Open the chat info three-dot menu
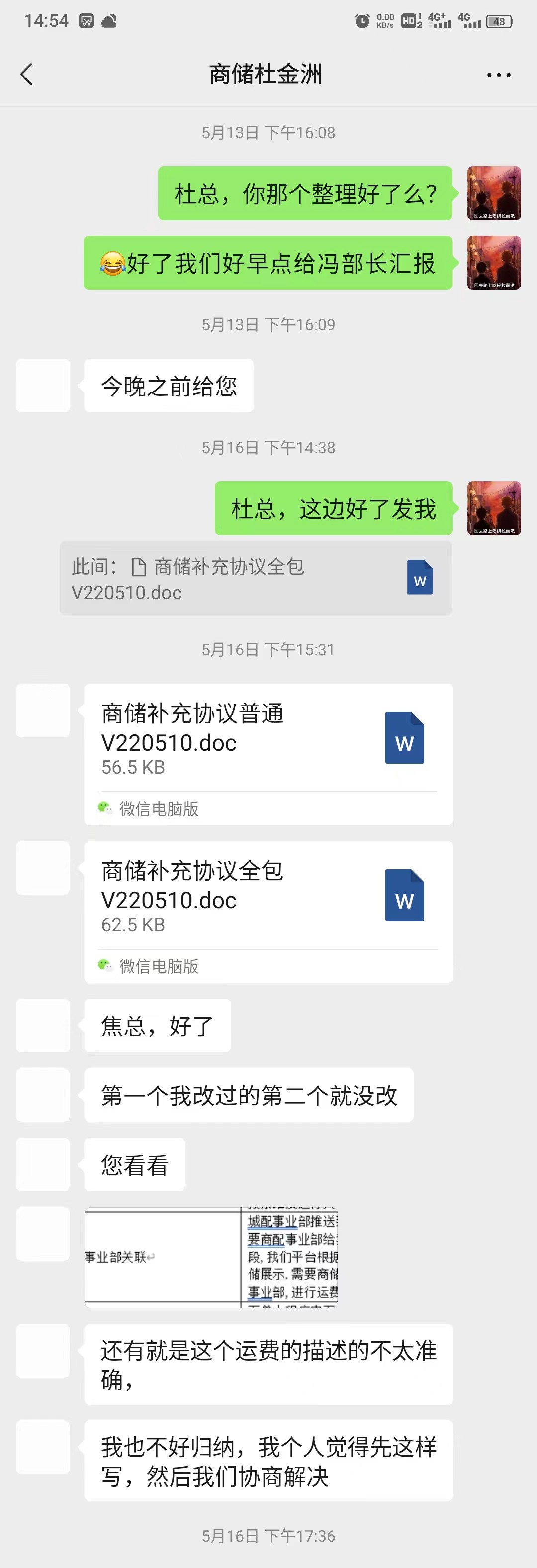Viewport: 537px width, 1568px height. 498,75
